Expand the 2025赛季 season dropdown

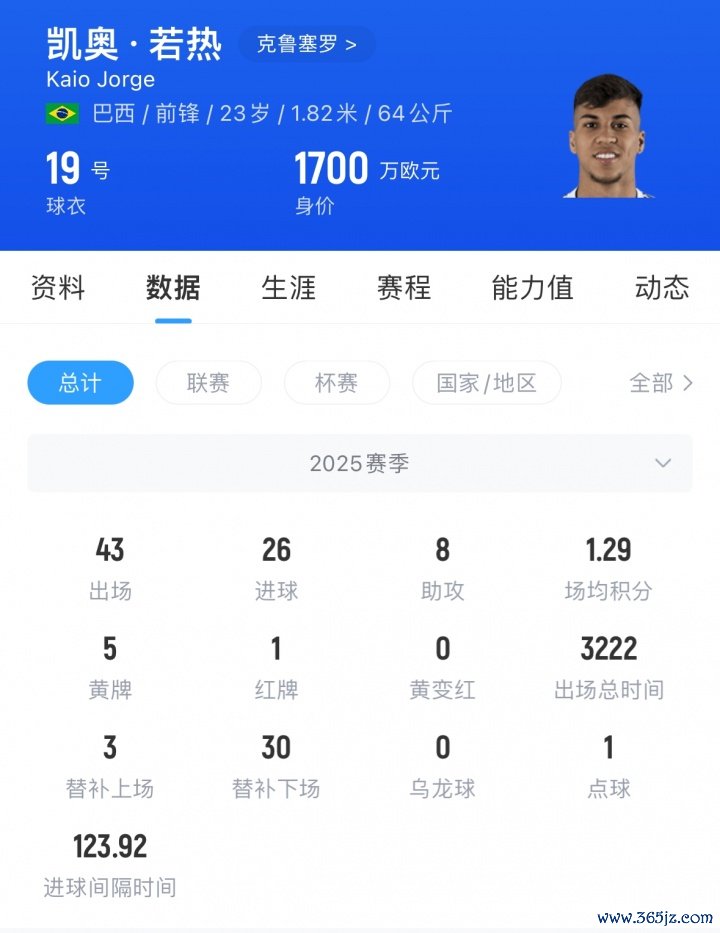(x=360, y=463)
